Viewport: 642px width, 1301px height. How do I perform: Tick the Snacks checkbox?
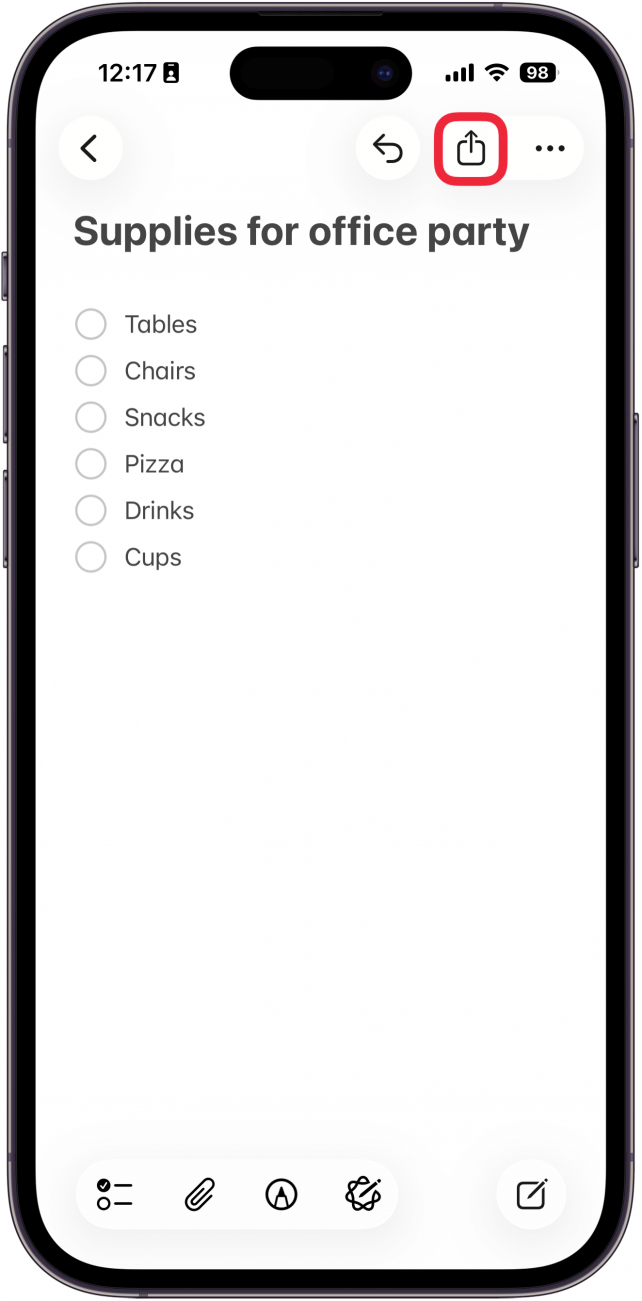(x=91, y=417)
